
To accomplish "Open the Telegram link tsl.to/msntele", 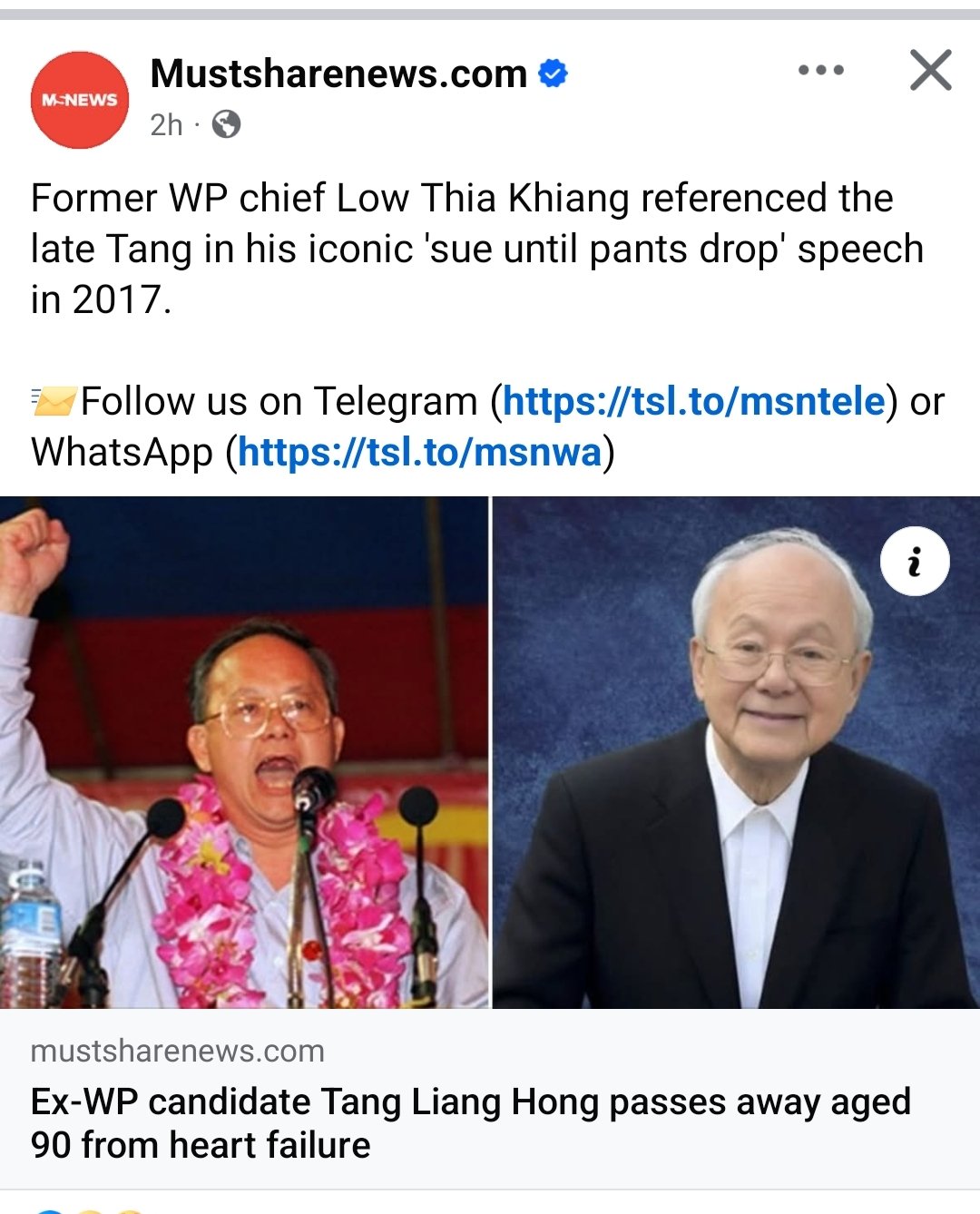I will pyautogui.click(x=693, y=401).
